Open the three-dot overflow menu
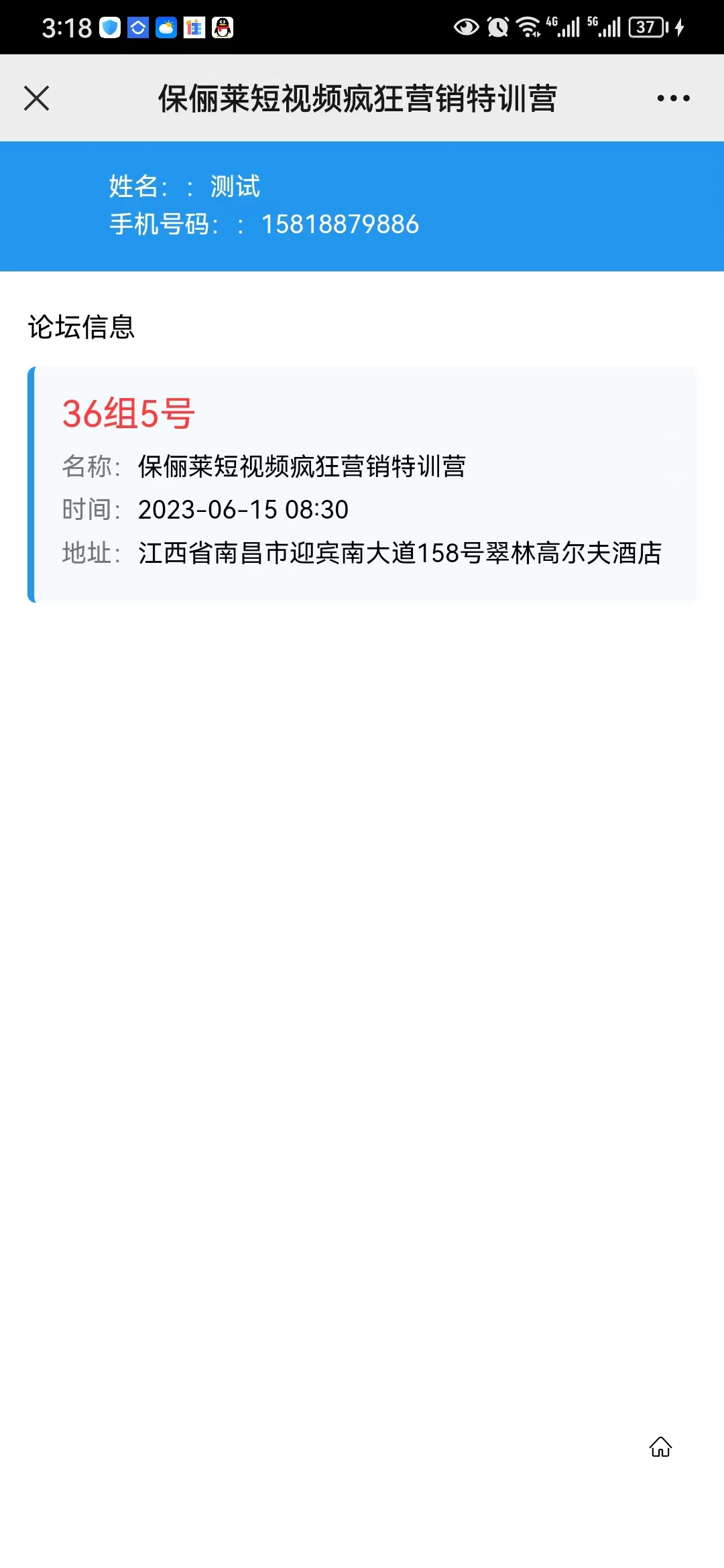Viewport: 724px width, 1568px height. tap(673, 99)
